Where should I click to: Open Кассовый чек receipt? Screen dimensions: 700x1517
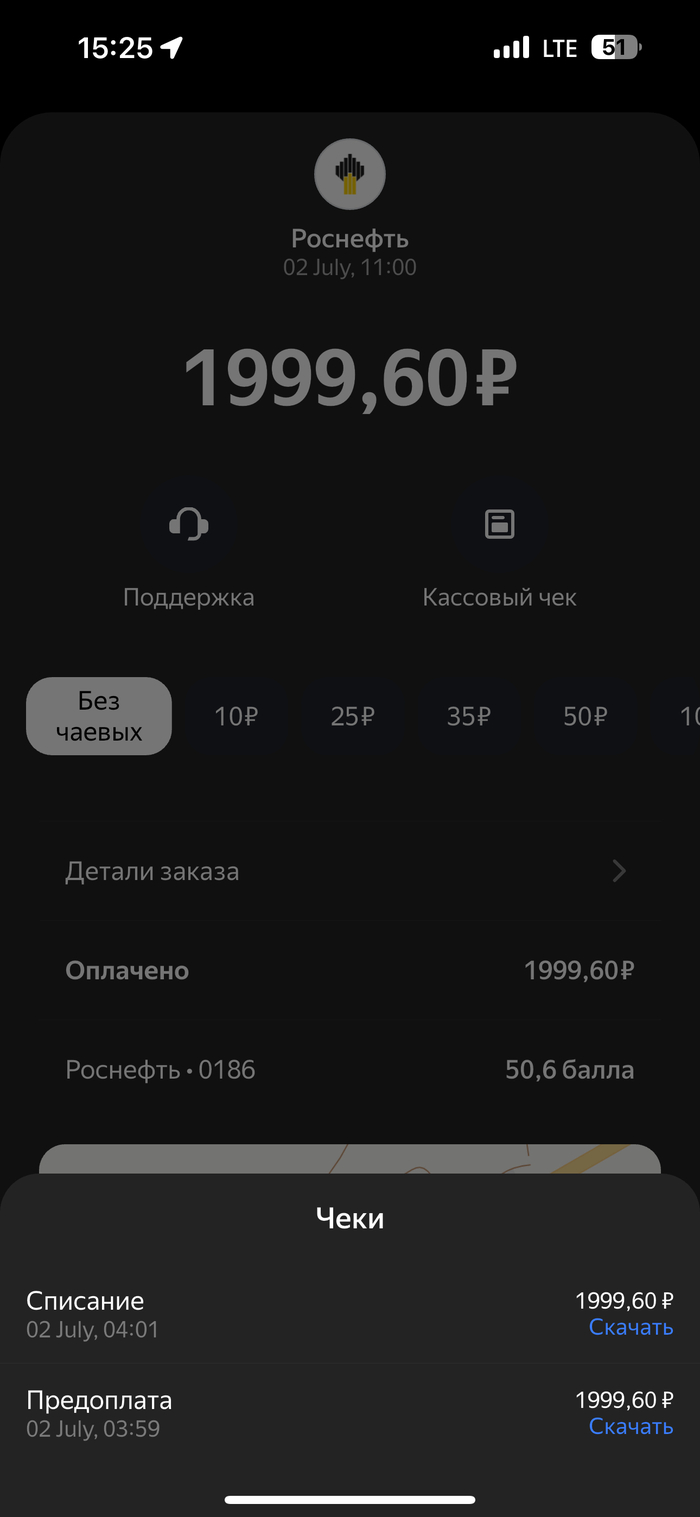click(499, 524)
